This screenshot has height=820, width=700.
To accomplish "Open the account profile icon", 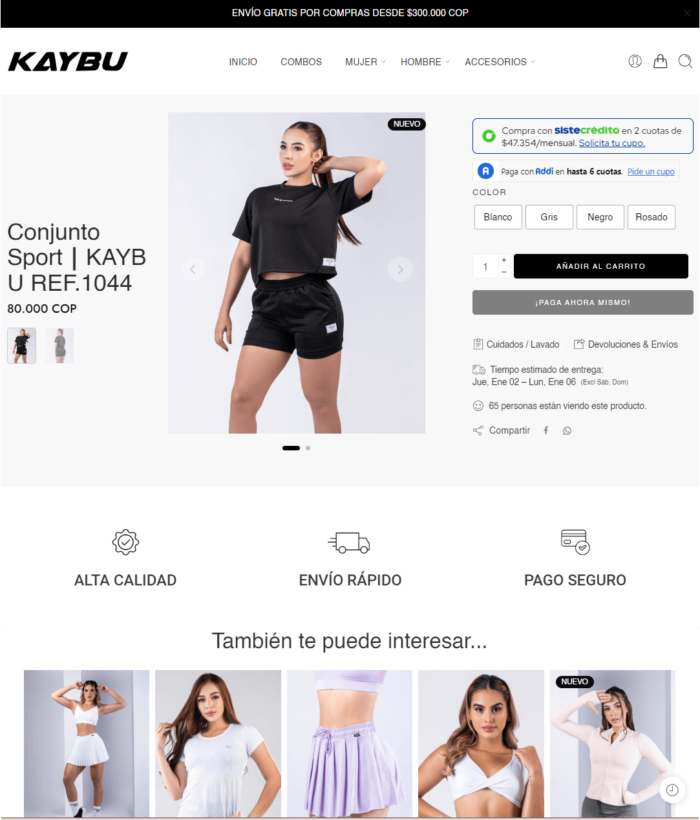I will 635,61.
